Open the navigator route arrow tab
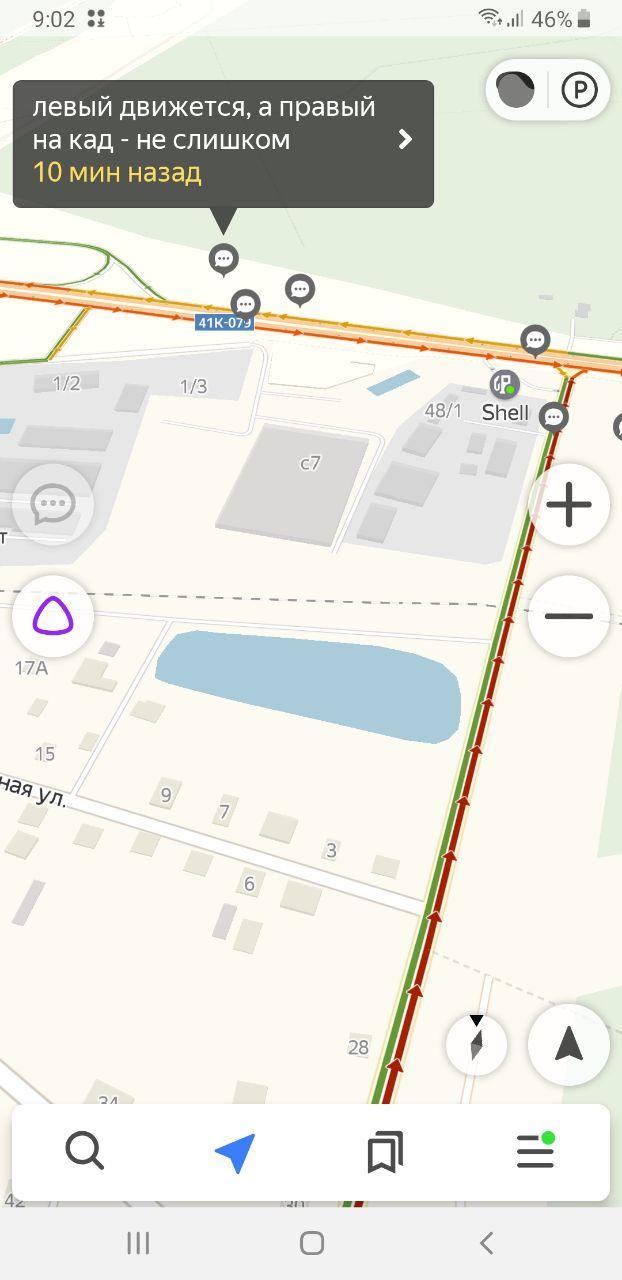622x1280 pixels. (x=235, y=1152)
